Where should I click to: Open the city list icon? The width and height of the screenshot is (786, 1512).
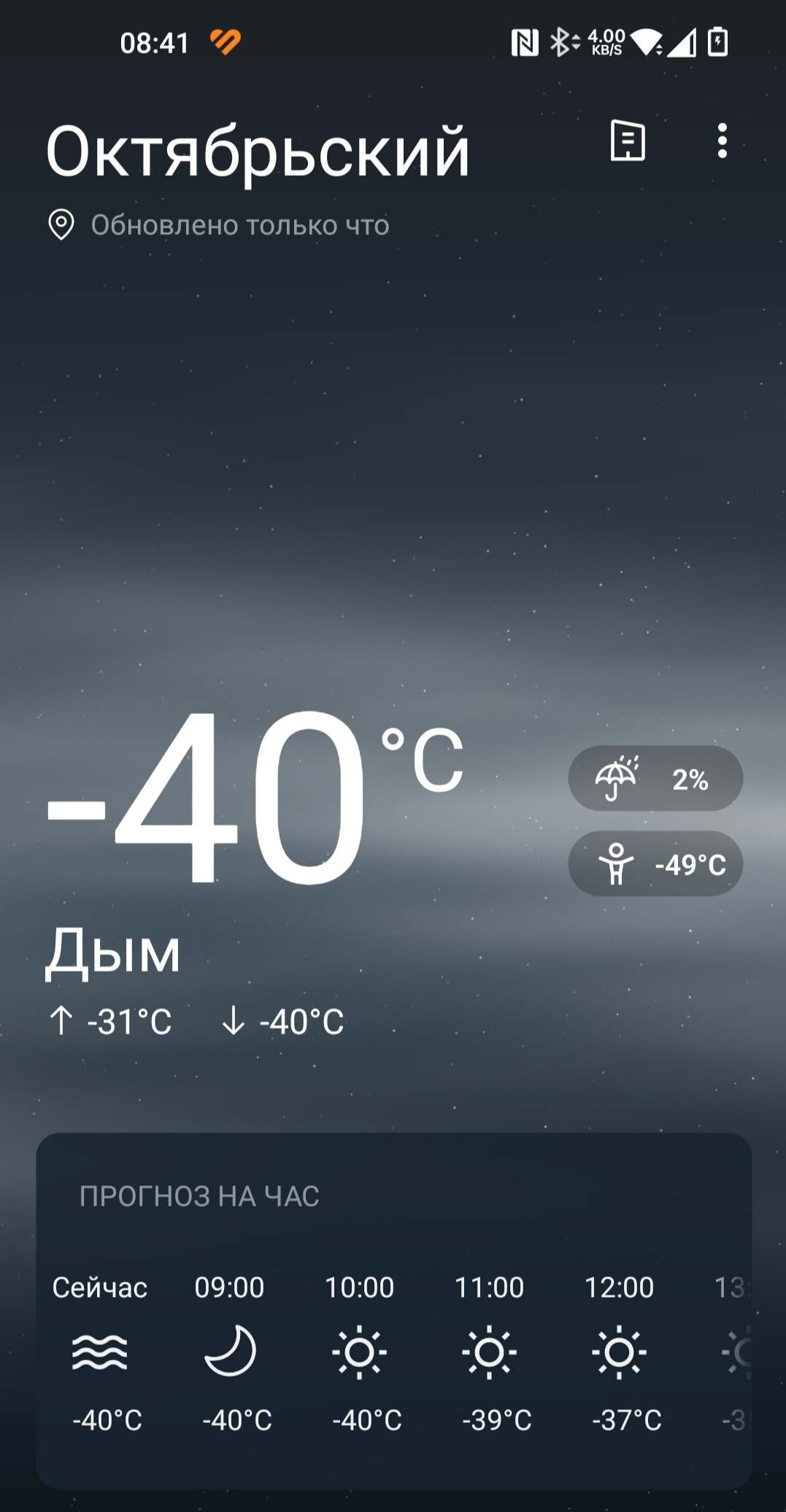(x=627, y=140)
